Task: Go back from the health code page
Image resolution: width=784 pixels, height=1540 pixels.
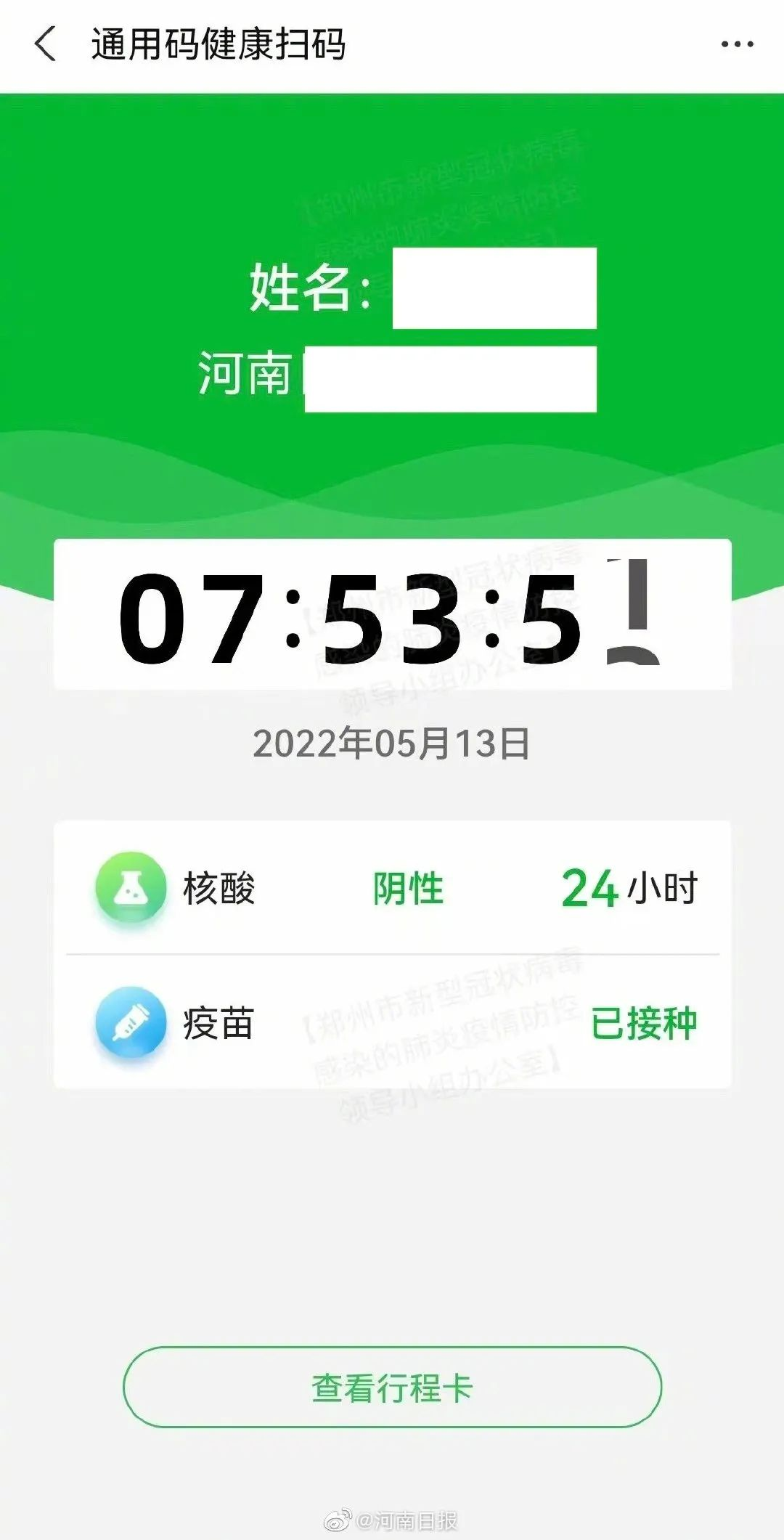Action: point(45,44)
